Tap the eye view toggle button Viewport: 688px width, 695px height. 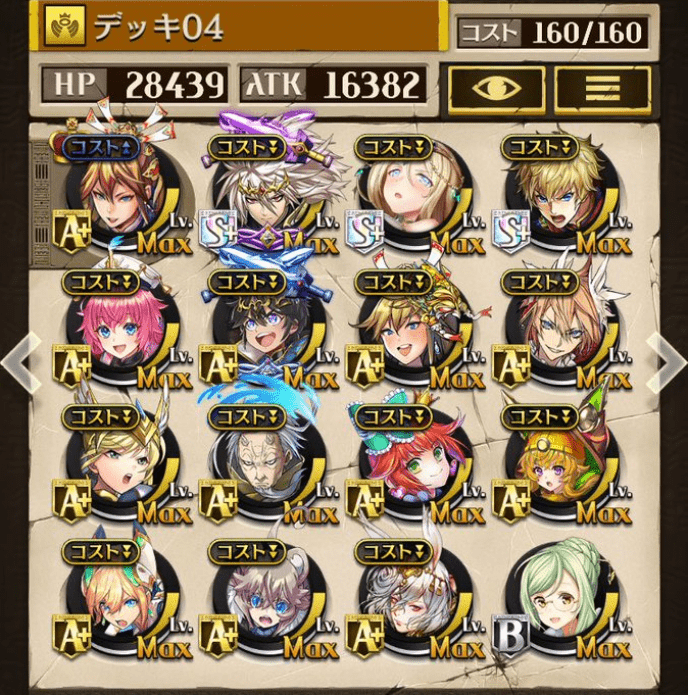click(496, 88)
